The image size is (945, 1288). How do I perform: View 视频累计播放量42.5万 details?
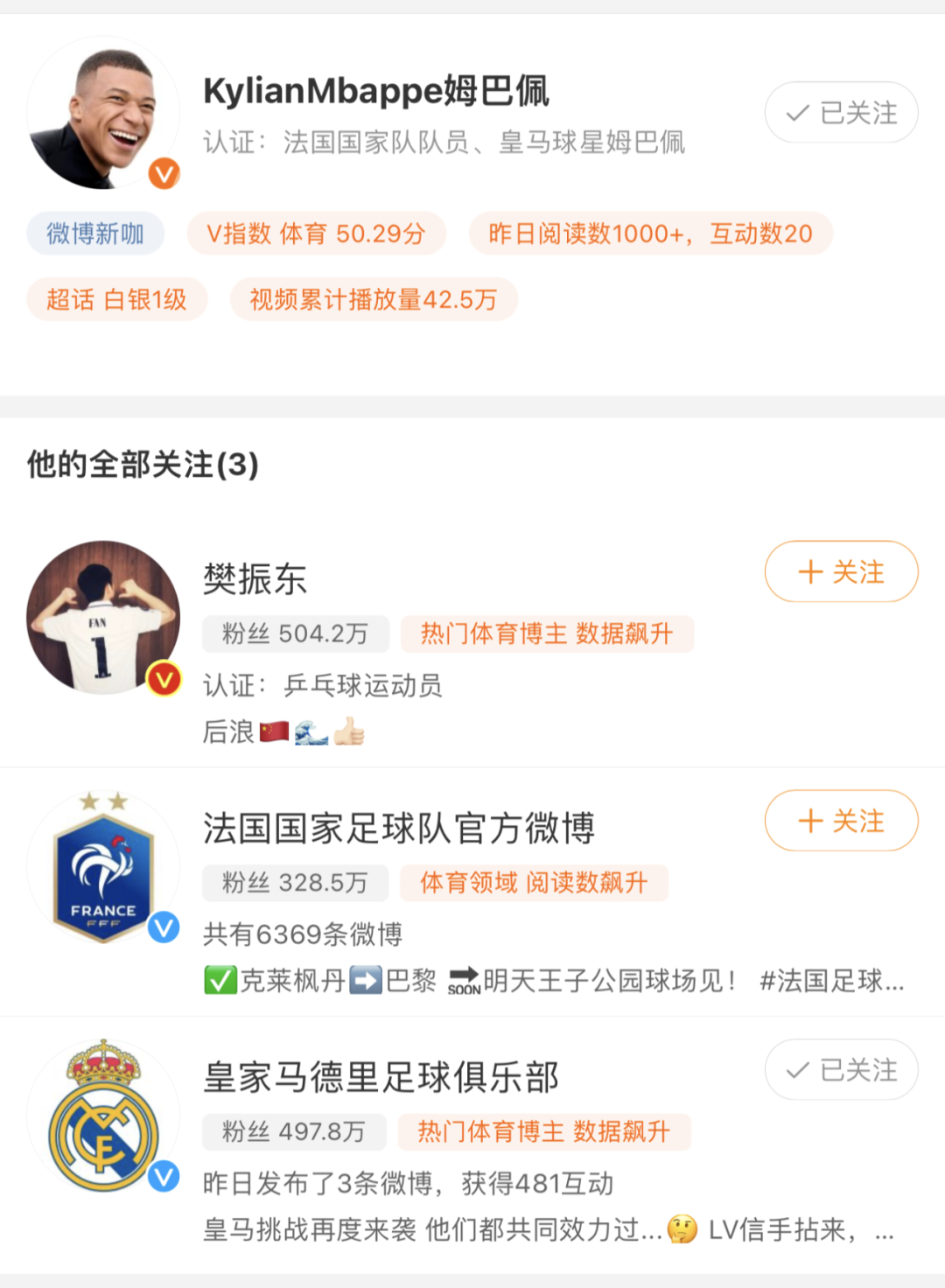[x=374, y=300]
